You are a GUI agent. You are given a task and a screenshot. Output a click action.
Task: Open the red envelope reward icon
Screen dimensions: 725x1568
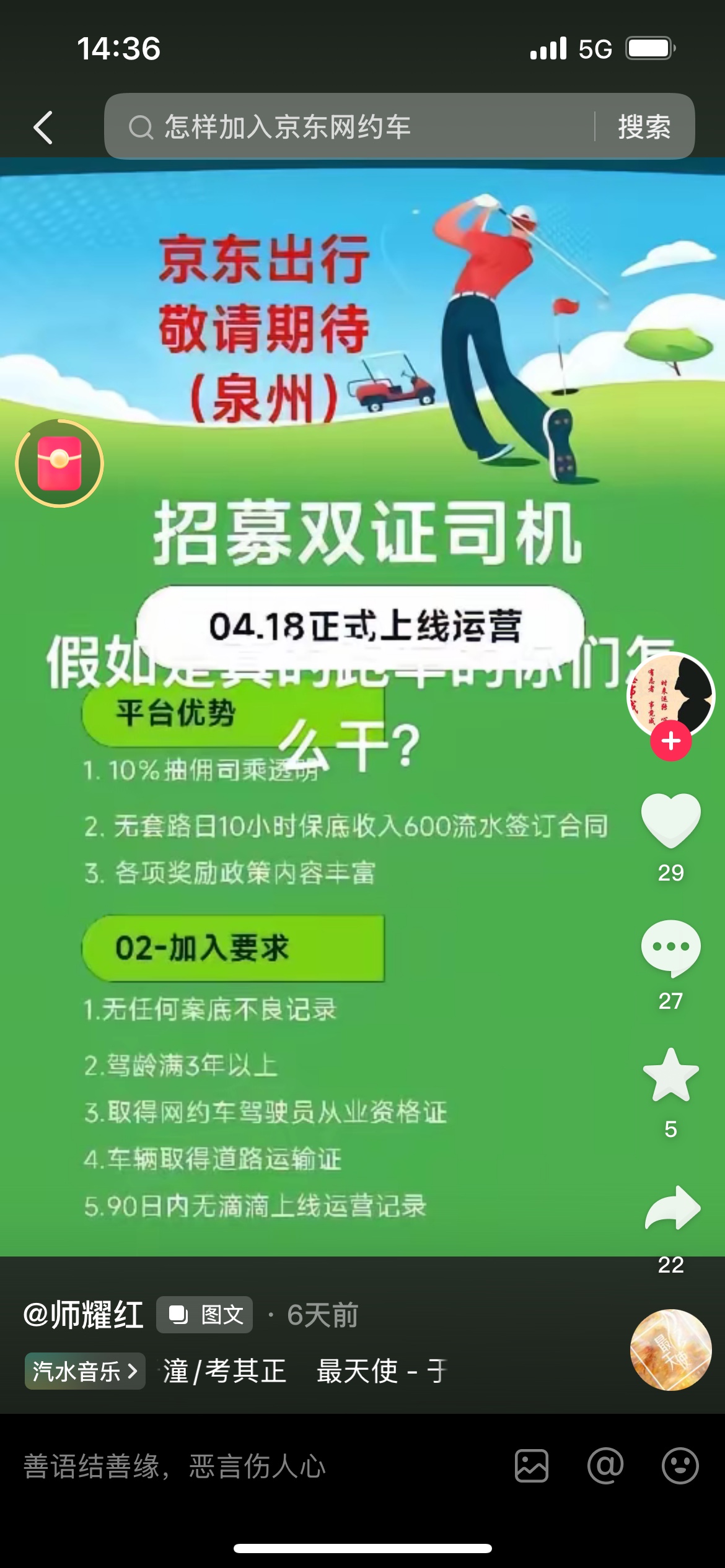pyautogui.click(x=59, y=463)
